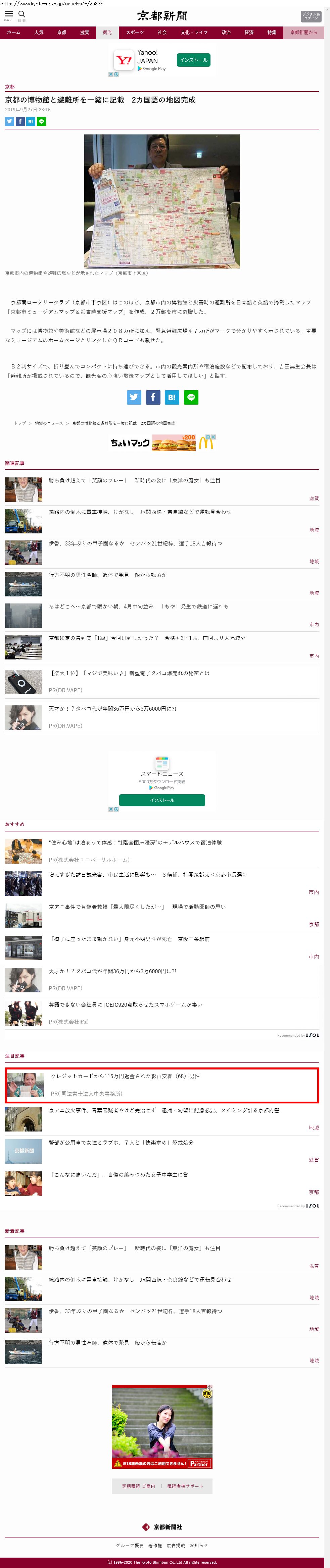Share article on Twitter below the headline
The image size is (330, 1568).
click(x=9, y=121)
